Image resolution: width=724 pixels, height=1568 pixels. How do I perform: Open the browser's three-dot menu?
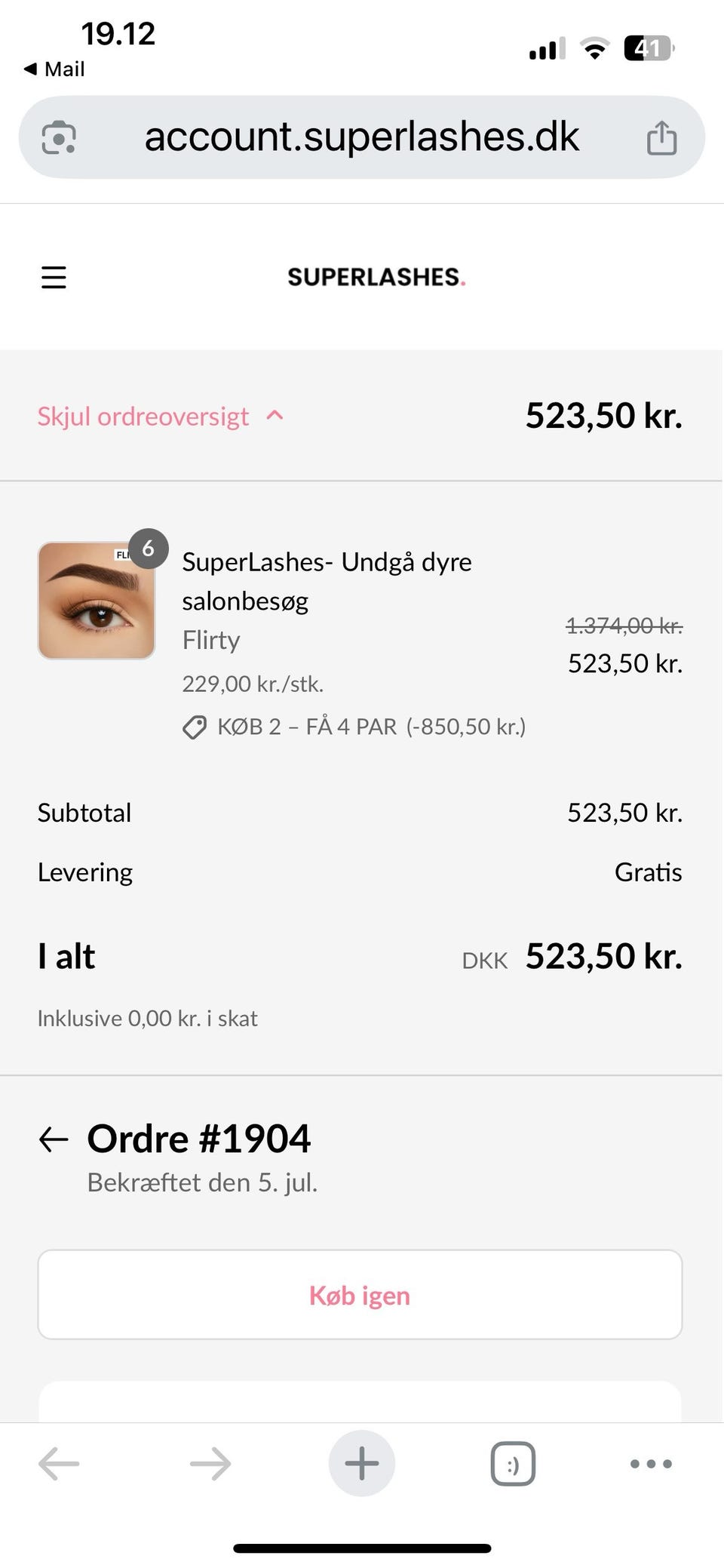(x=651, y=1464)
